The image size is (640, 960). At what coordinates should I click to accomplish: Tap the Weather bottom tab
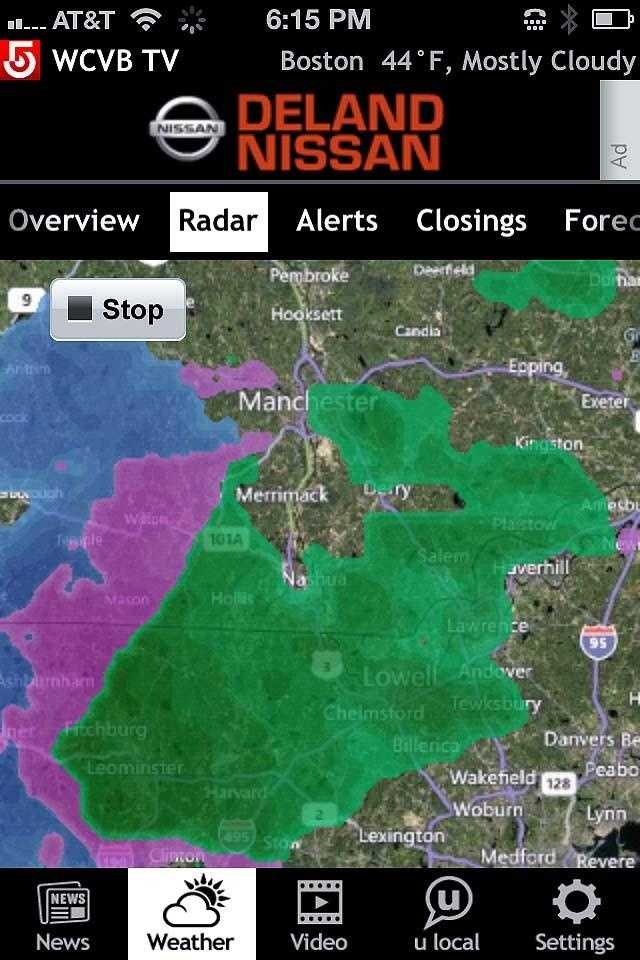(x=191, y=914)
